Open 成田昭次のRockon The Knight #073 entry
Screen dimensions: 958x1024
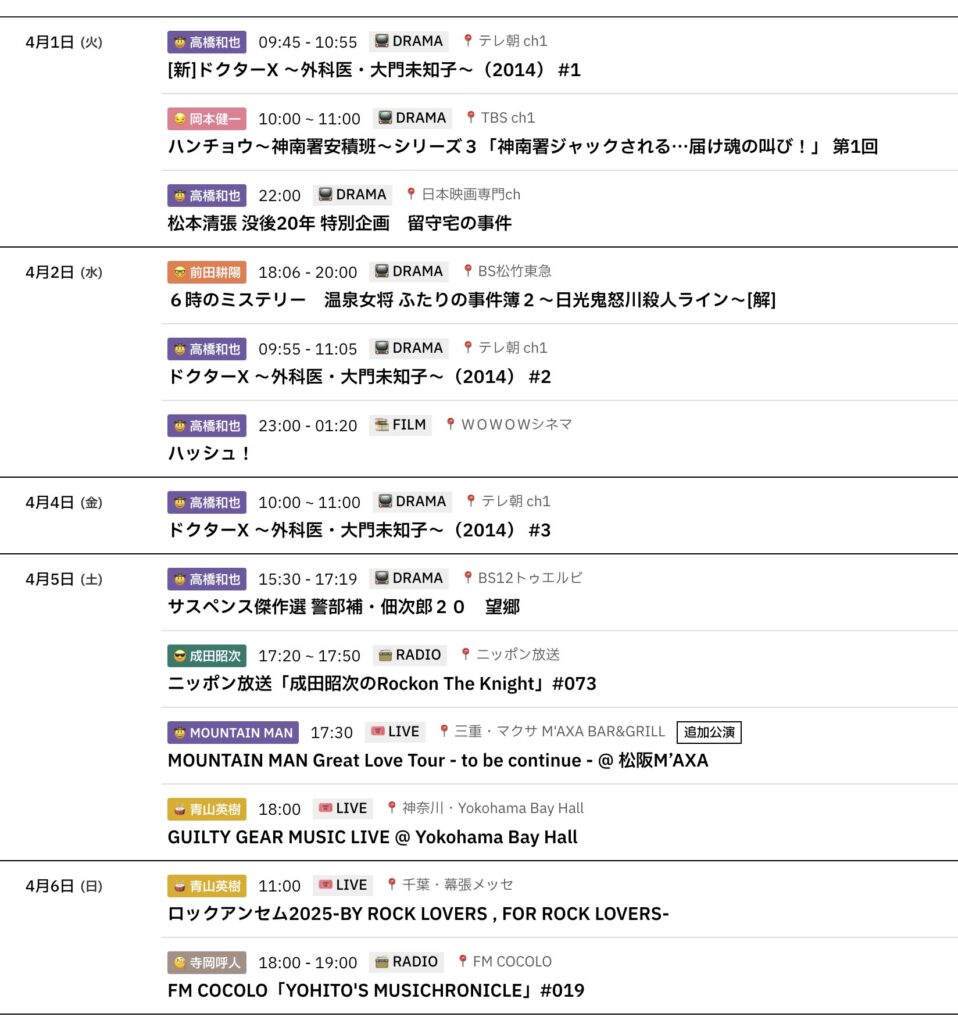[x=382, y=684]
